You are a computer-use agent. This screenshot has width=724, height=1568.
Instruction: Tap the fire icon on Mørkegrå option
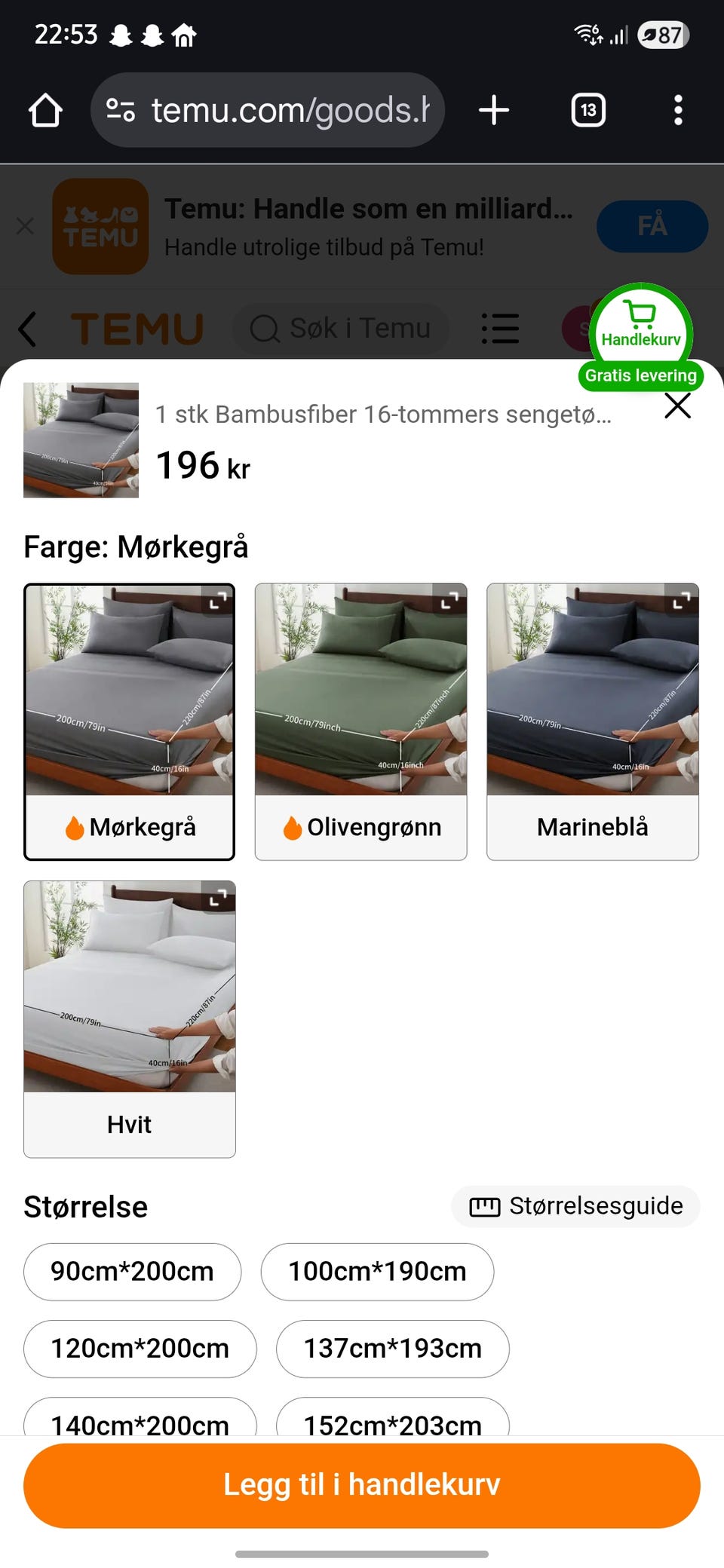(x=75, y=827)
